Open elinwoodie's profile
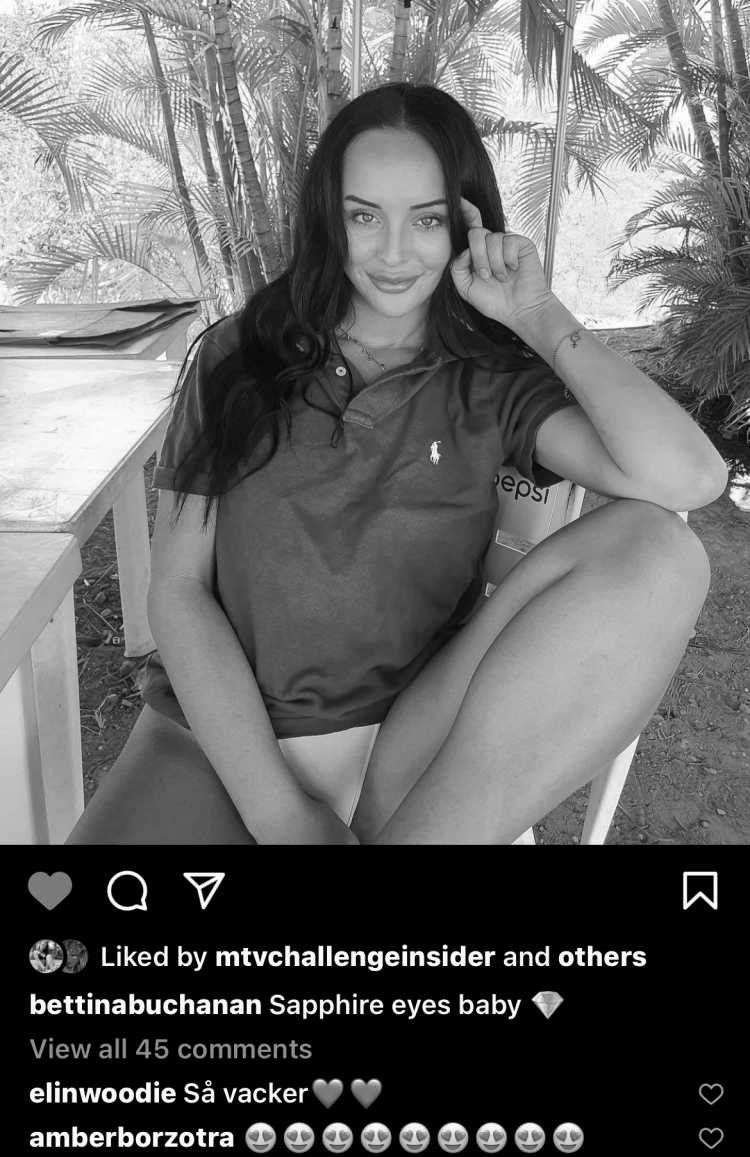Screen dimensions: 750x1157 tap(103, 1094)
